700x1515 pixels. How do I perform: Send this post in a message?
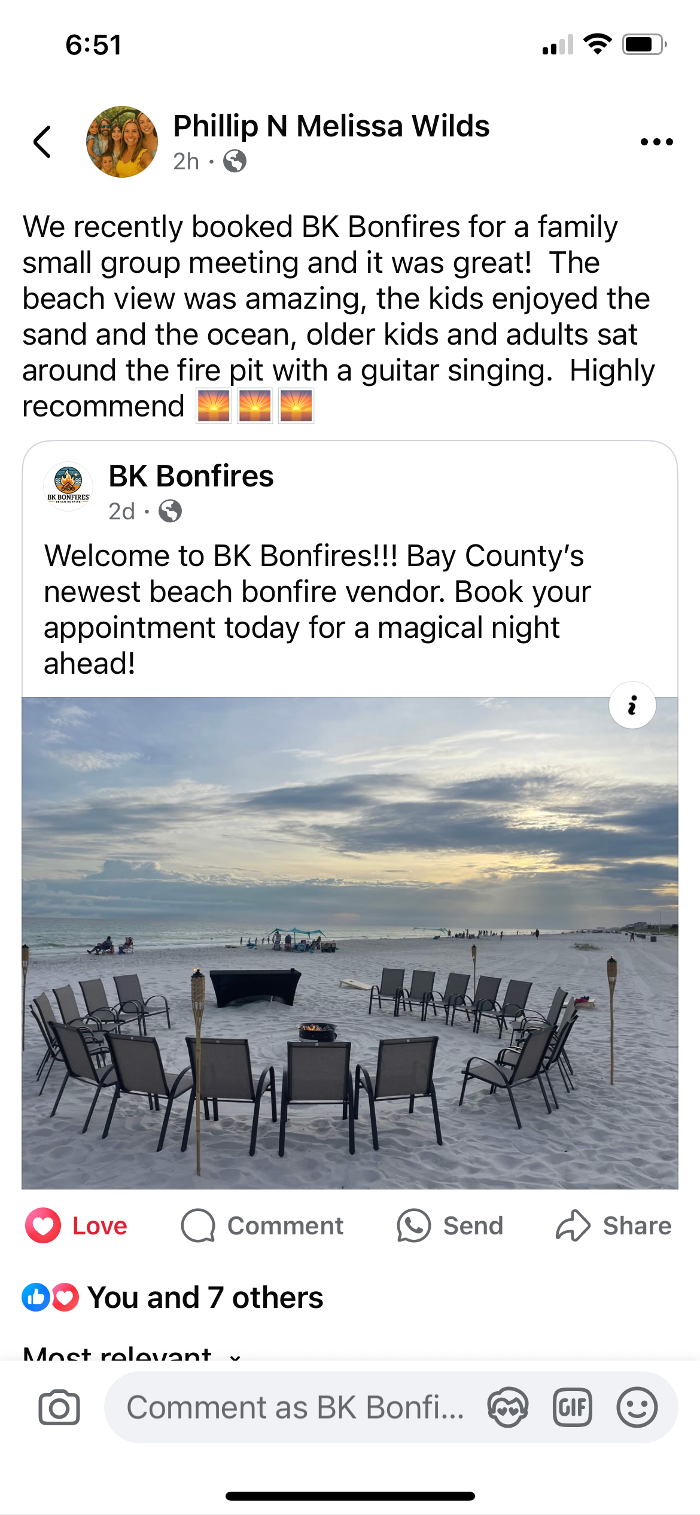450,1226
